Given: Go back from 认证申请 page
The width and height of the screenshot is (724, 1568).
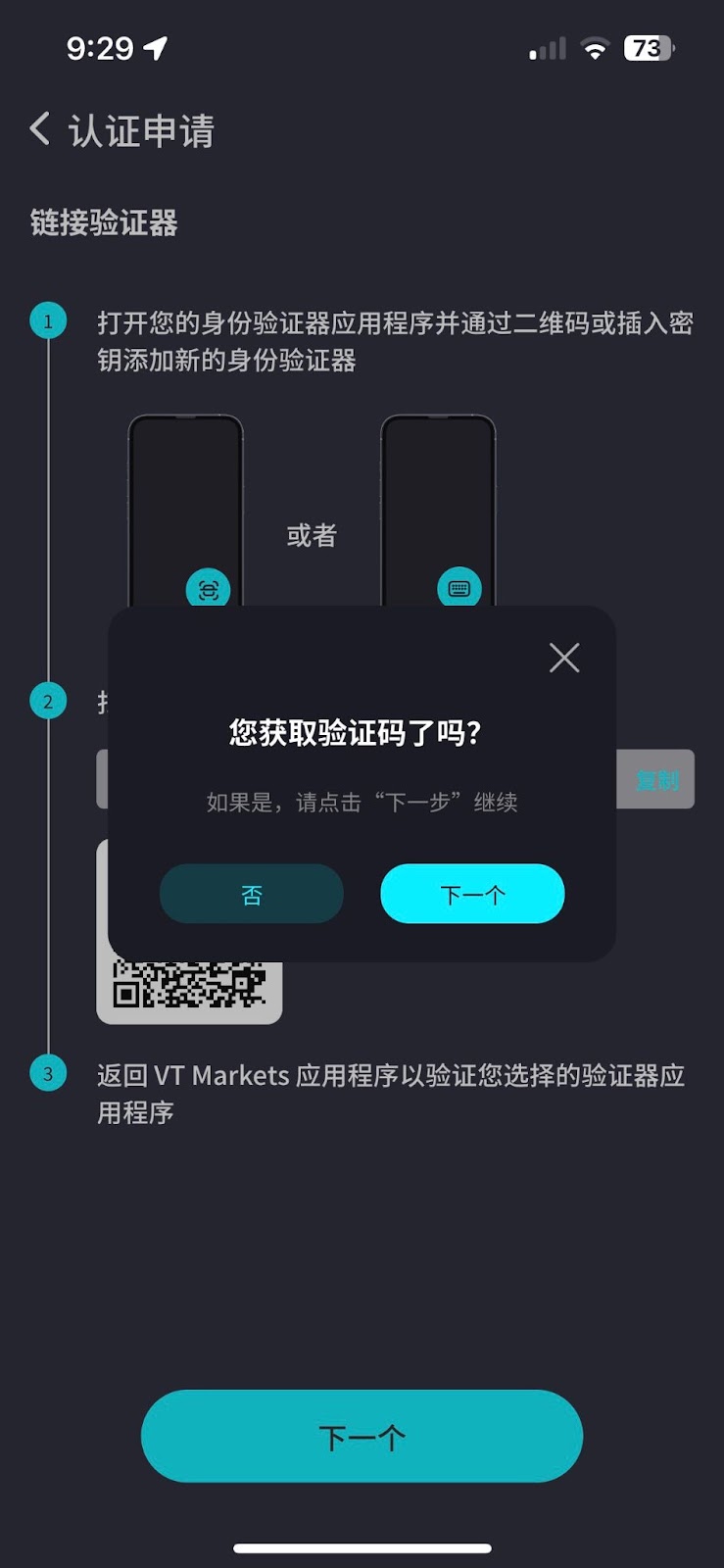Looking at the screenshot, I should 40,129.
